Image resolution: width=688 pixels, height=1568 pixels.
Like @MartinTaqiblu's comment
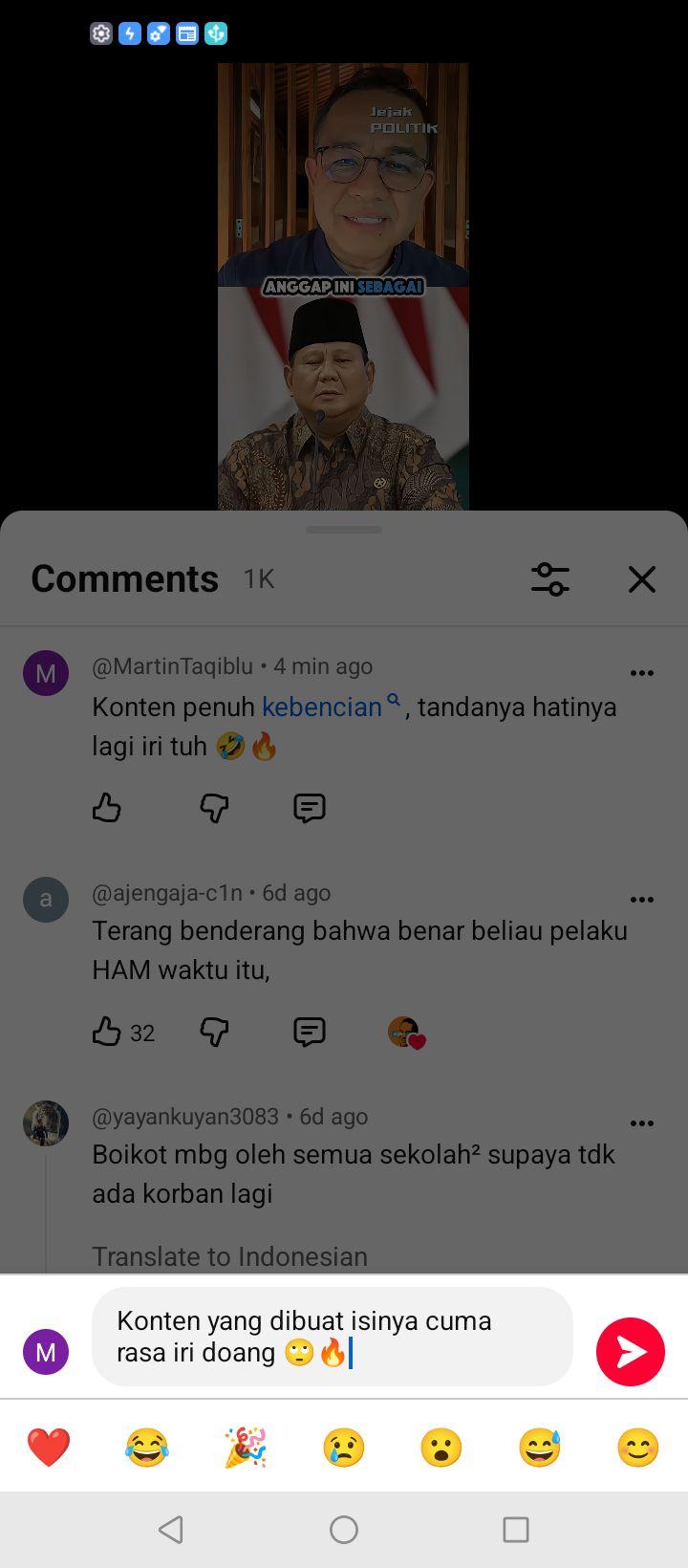[x=107, y=808]
